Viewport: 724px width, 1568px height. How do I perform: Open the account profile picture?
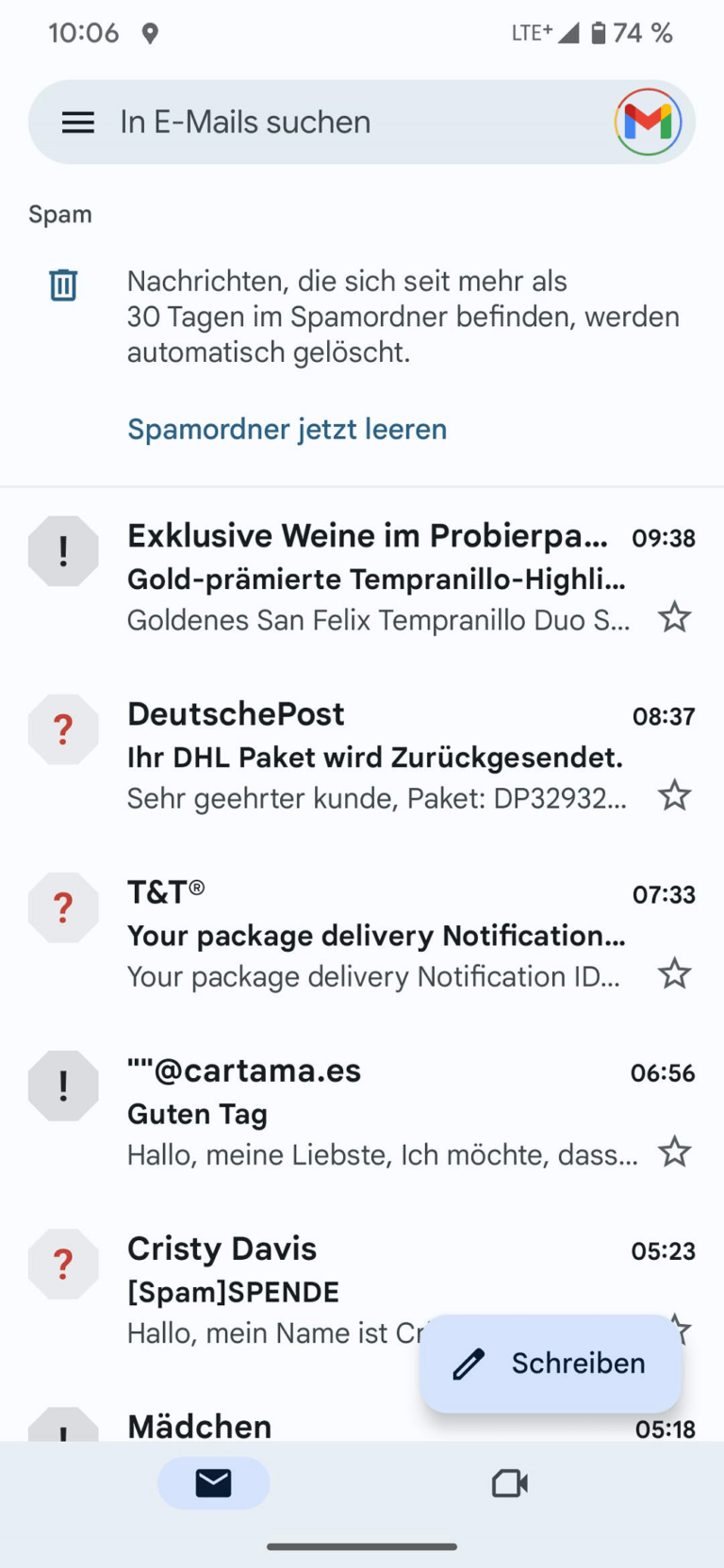pyautogui.click(x=648, y=122)
